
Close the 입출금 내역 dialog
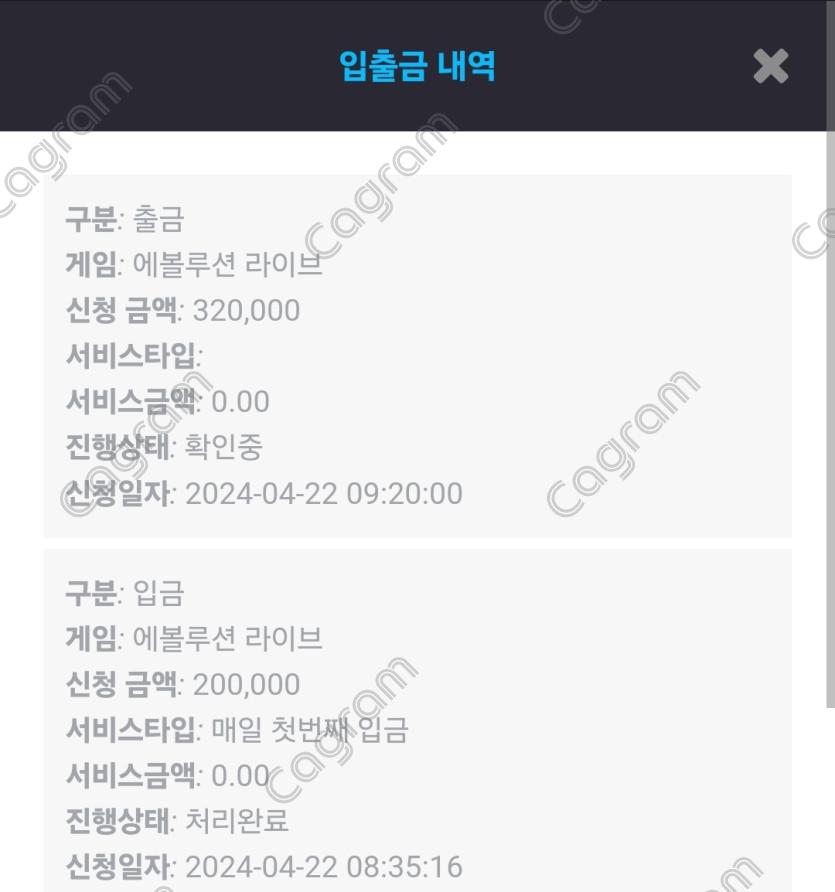tap(770, 66)
